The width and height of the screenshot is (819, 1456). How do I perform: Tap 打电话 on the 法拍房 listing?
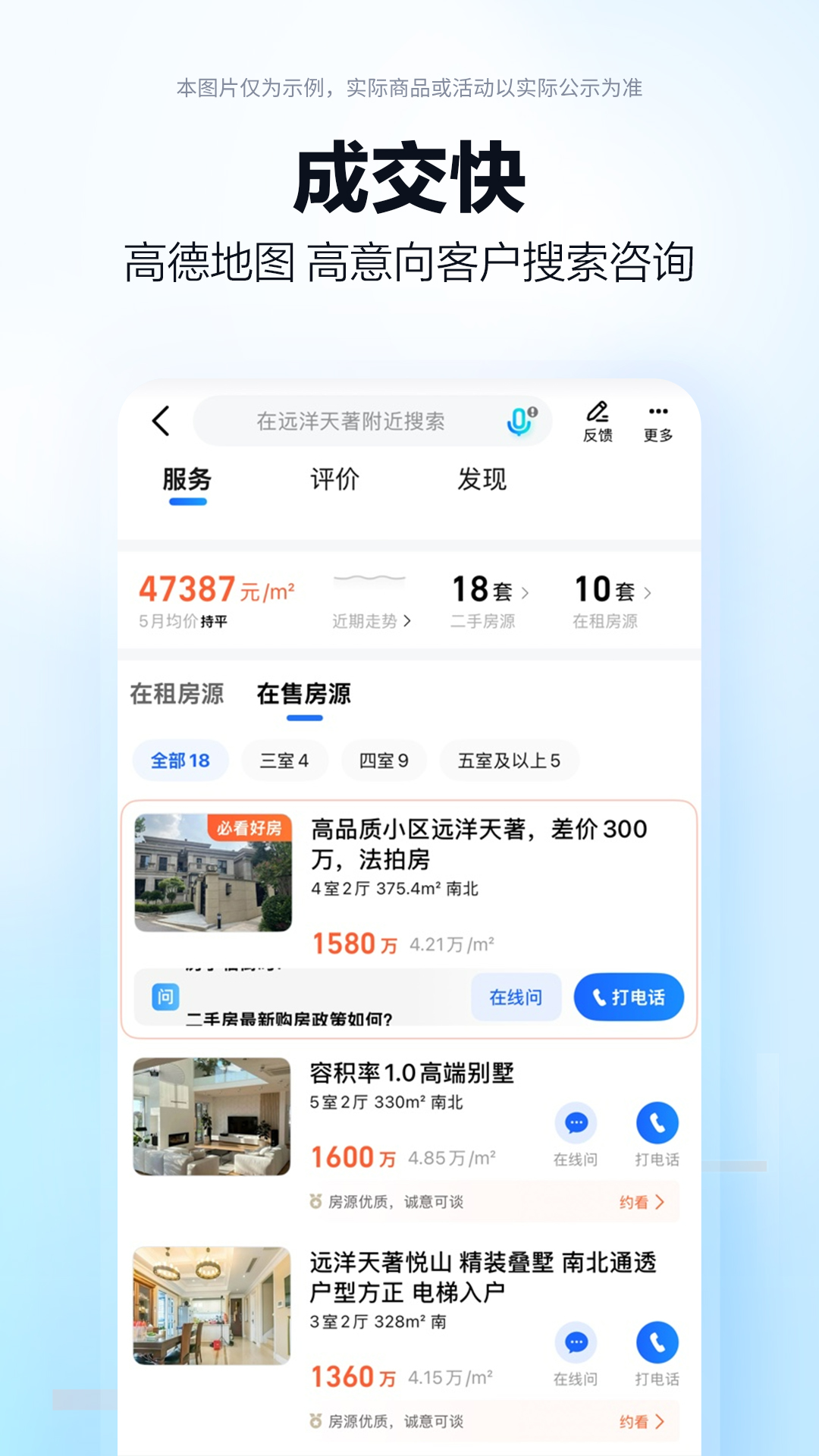coord(628,998)
